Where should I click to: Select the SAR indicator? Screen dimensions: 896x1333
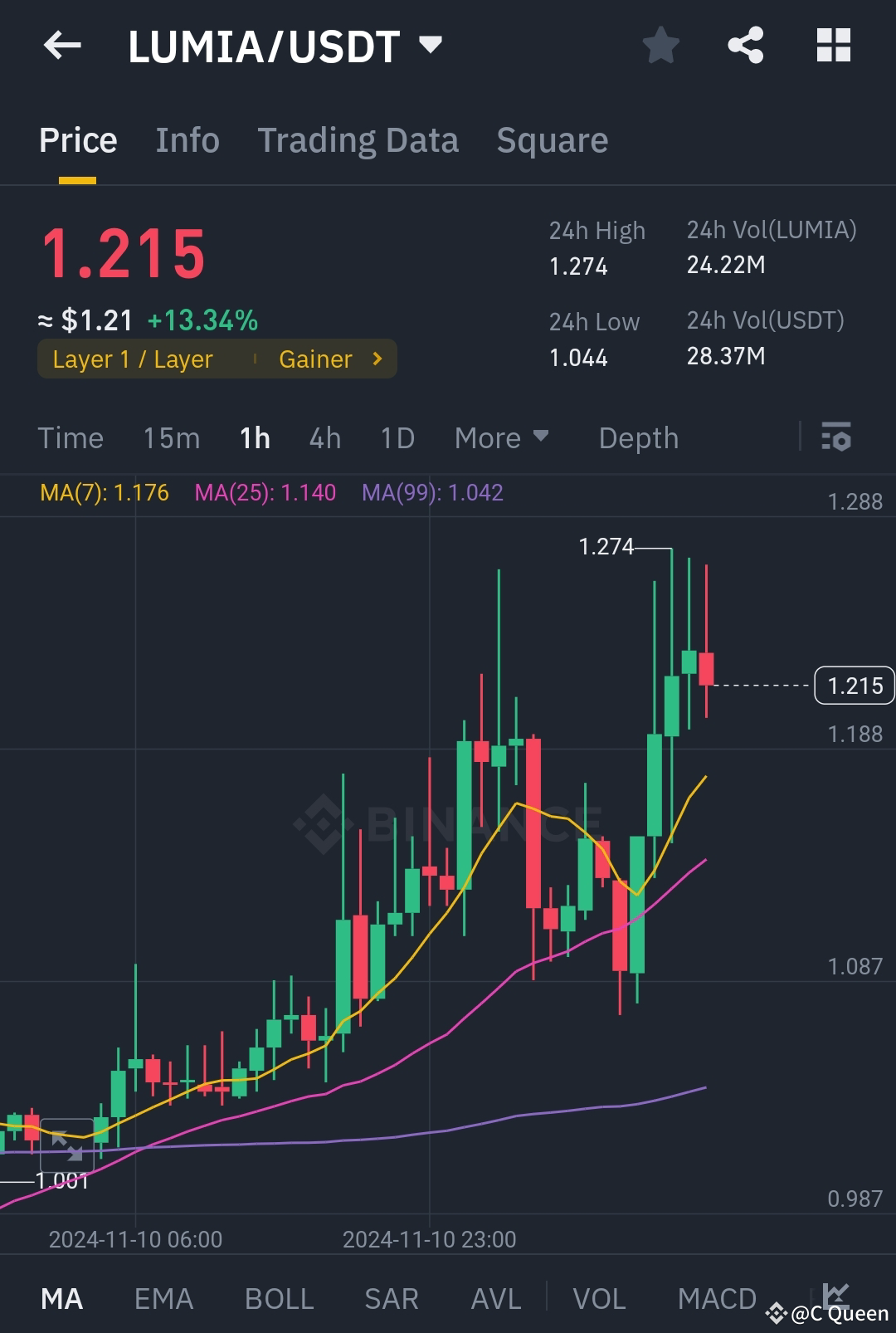click(x=391, y=1297)
